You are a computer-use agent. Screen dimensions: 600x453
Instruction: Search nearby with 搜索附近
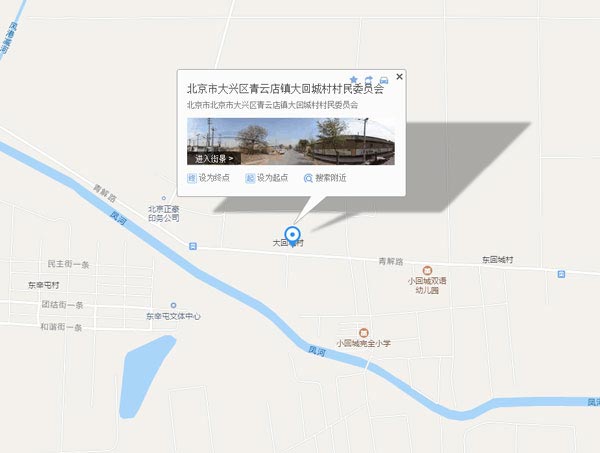point(325,178)
